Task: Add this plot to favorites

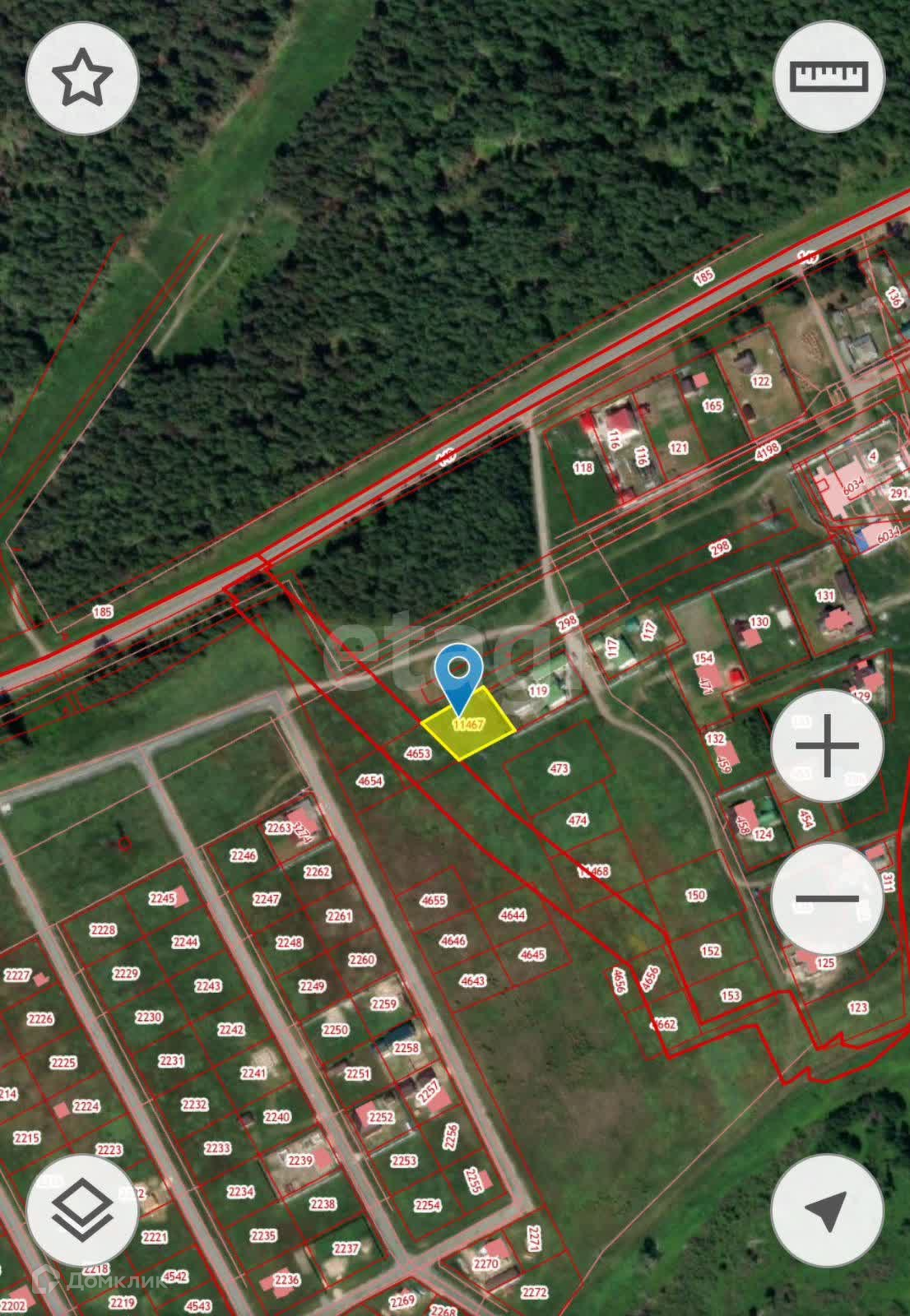Action: (82, 77)
